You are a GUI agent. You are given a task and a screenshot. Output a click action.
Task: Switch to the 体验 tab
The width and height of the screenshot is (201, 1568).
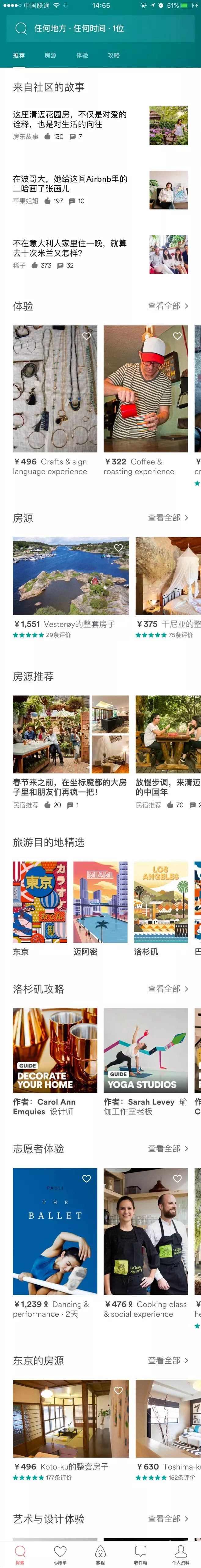(x=82, y=55)
